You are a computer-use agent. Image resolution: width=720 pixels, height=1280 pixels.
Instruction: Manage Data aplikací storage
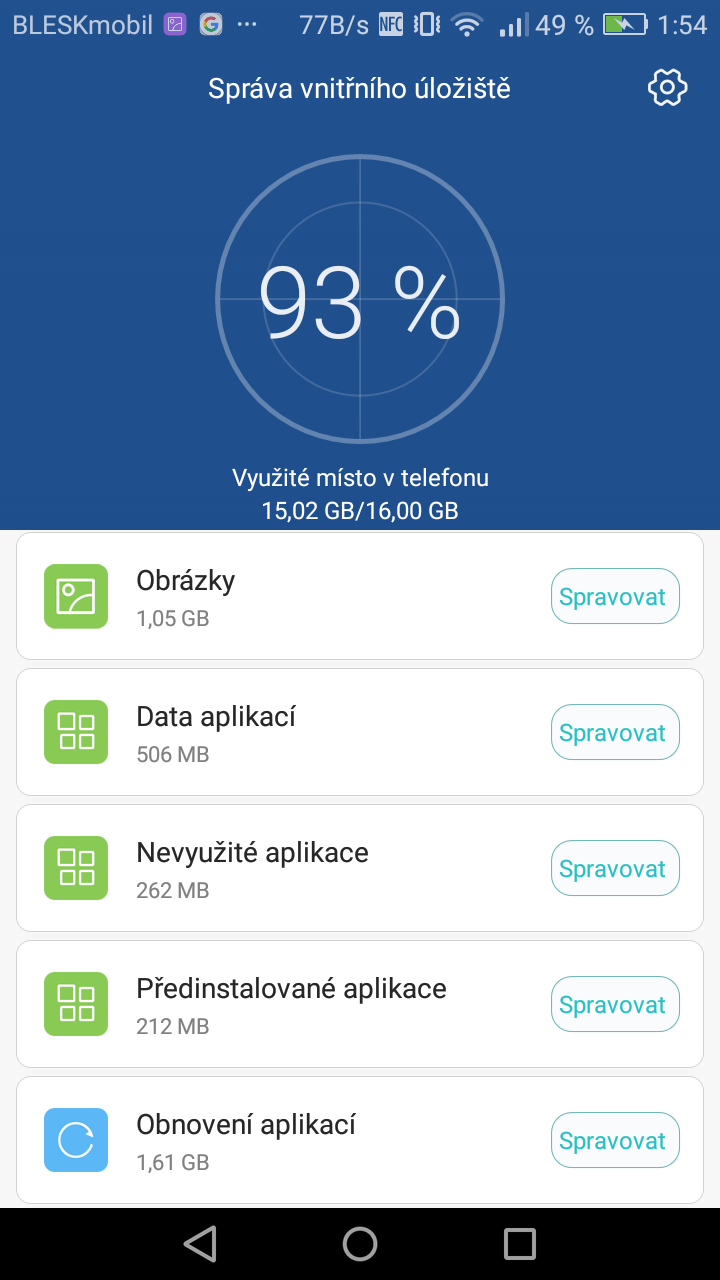(614, 733)
